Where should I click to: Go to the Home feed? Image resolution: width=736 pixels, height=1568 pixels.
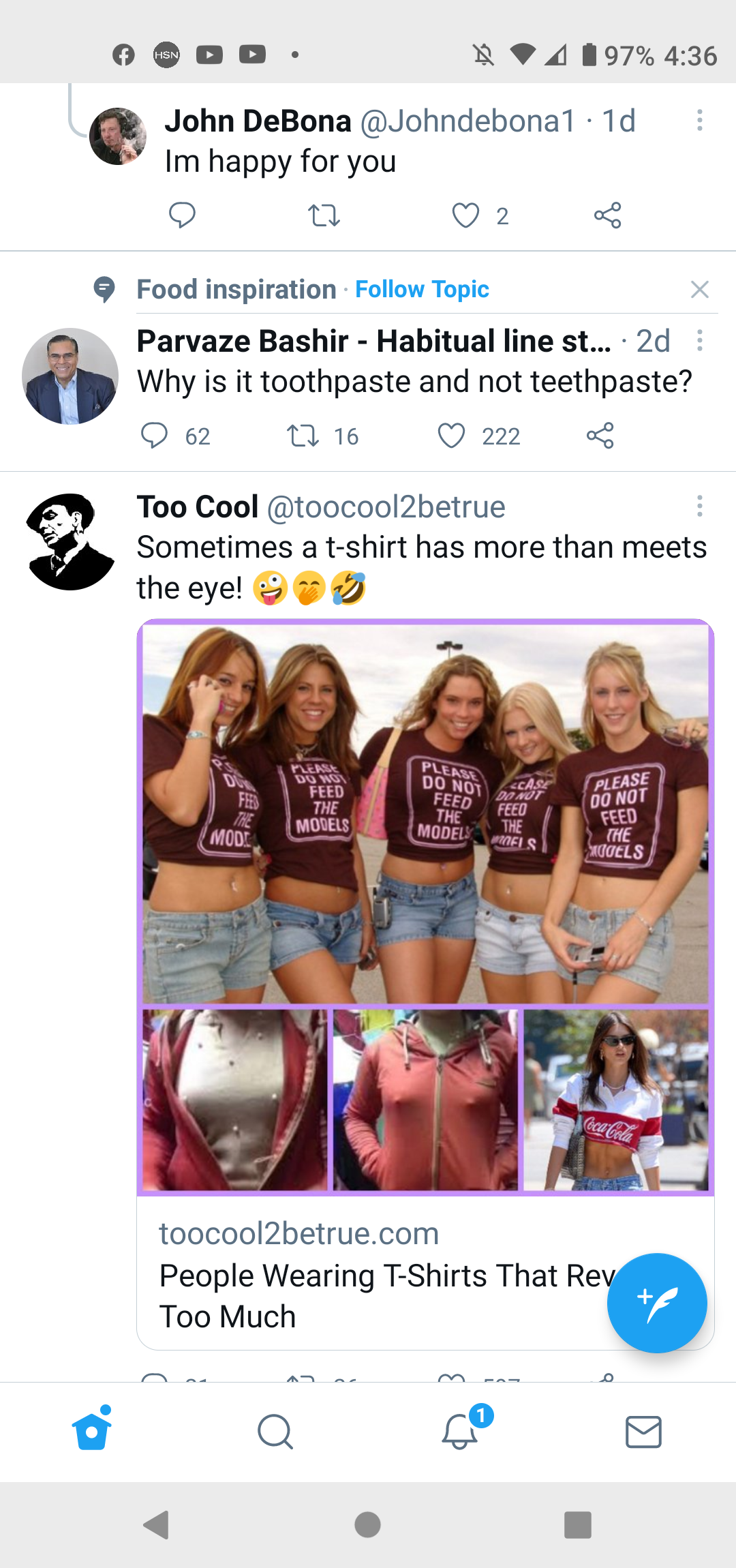click(92, 1432)
